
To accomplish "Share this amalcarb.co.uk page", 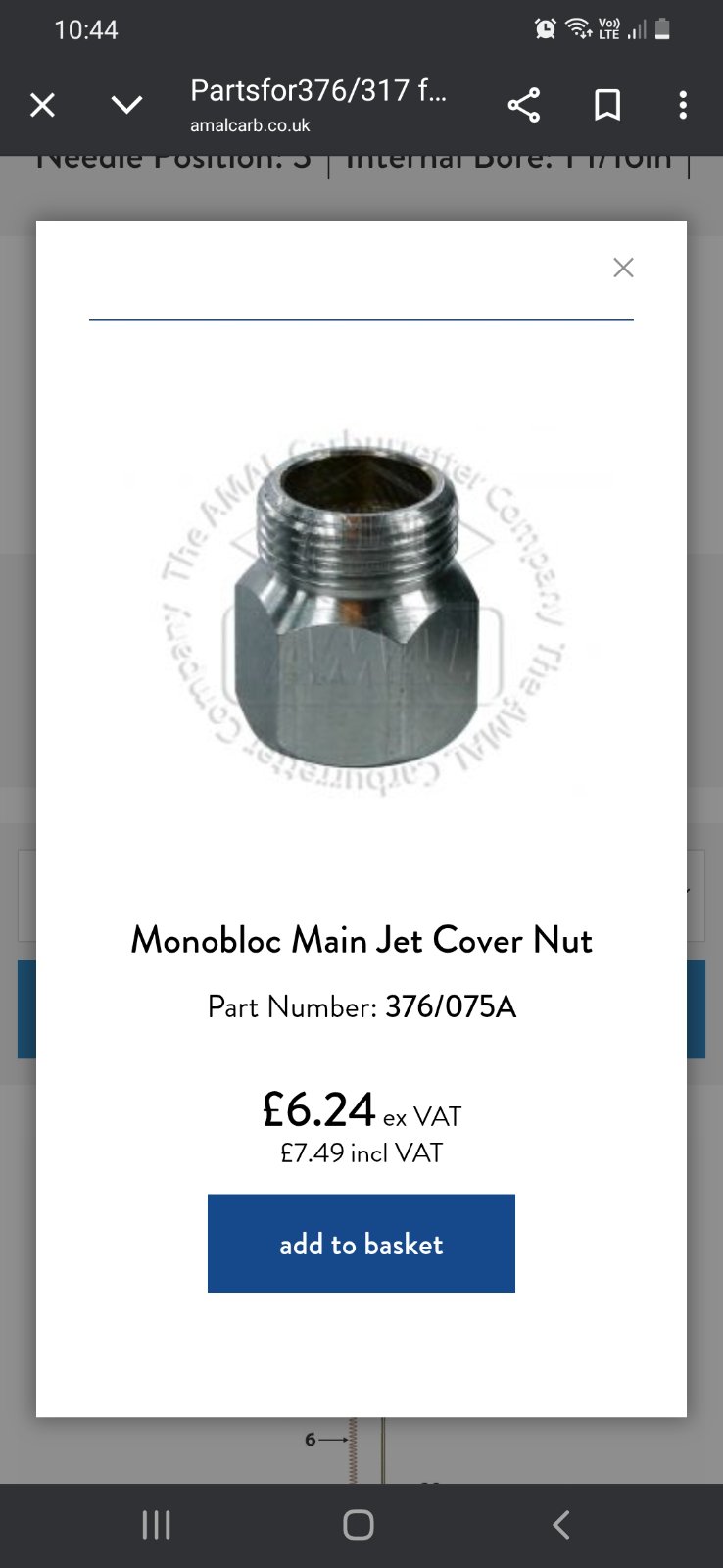I will tap(524, 105).
